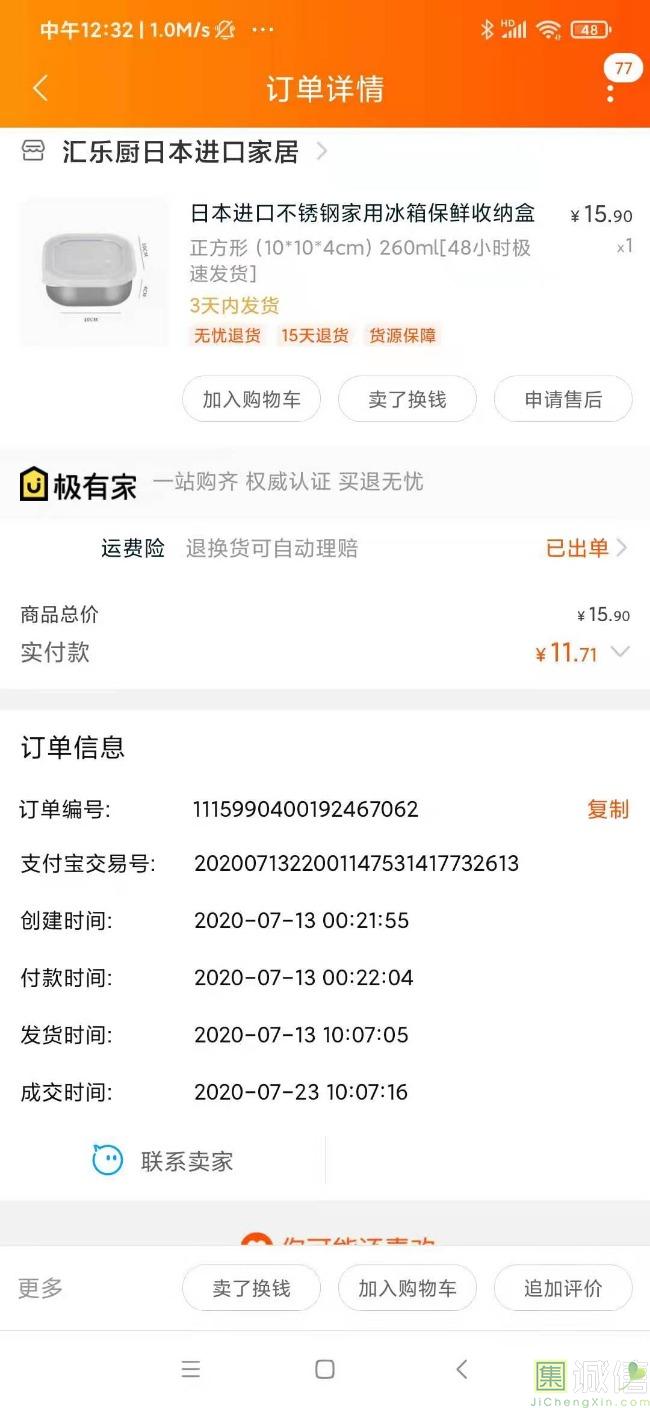
Task: Expand the 实付款 price breakdown
Action: point(620,652)
